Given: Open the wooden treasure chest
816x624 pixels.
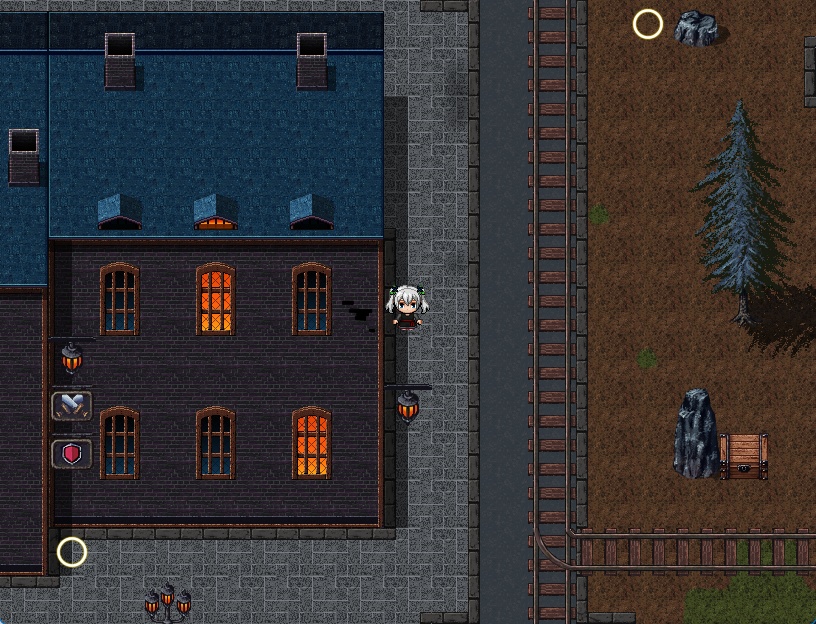Looking at the screenshot, I should (743, 456).
